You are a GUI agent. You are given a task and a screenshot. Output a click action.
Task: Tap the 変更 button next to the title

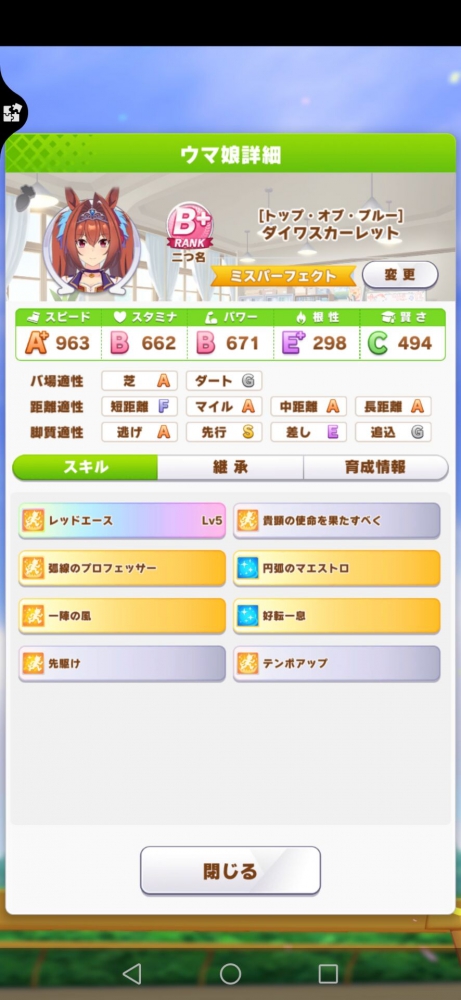(x=400, y=275)
